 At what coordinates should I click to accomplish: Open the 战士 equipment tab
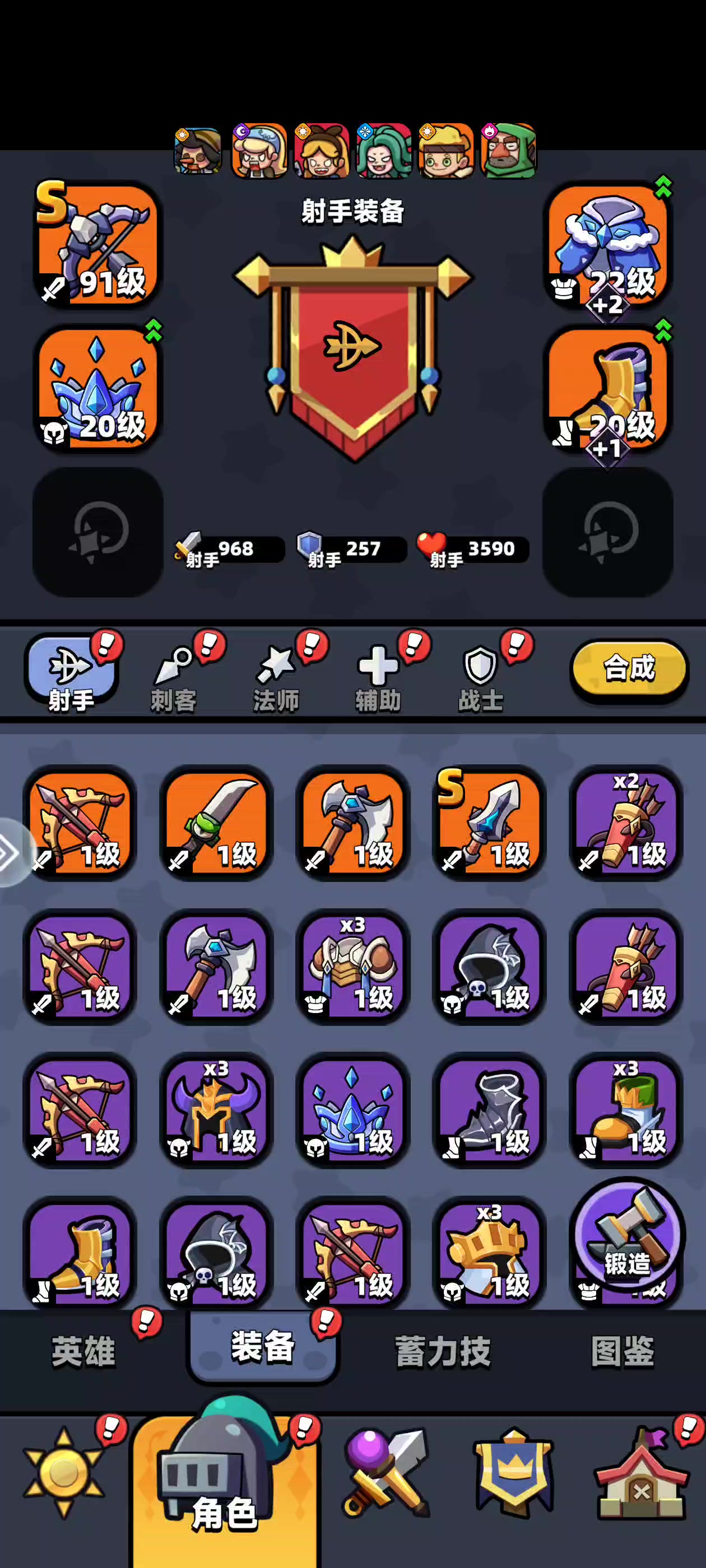tap(481, 679)
